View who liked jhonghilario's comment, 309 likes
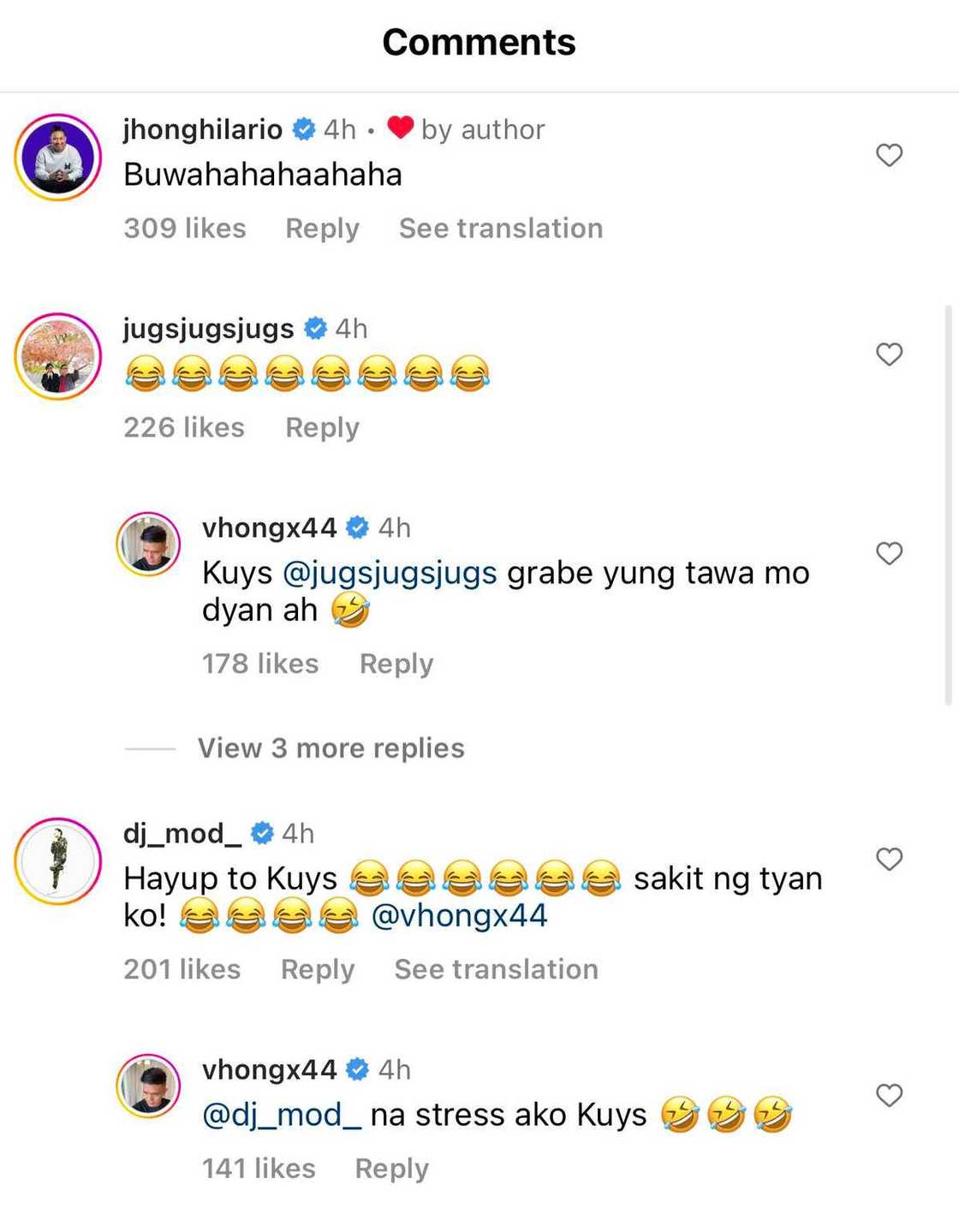This screenshot has height=1232, width=959. pos(185,229)
